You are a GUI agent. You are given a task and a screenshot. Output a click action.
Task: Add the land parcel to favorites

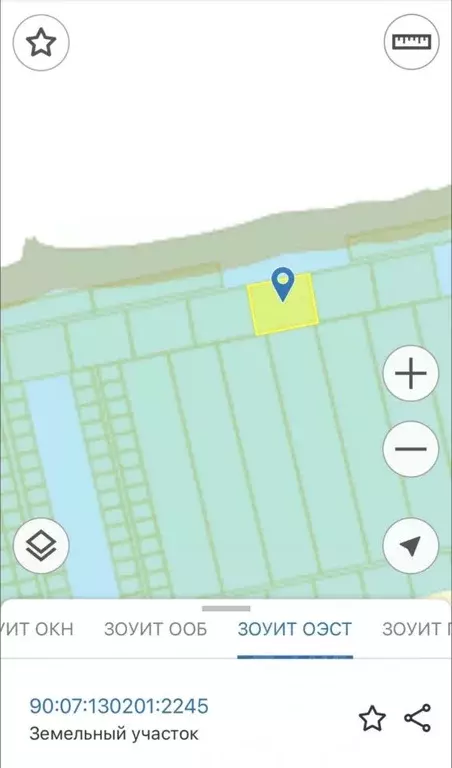pyautogui.click(x=372, y=719)
